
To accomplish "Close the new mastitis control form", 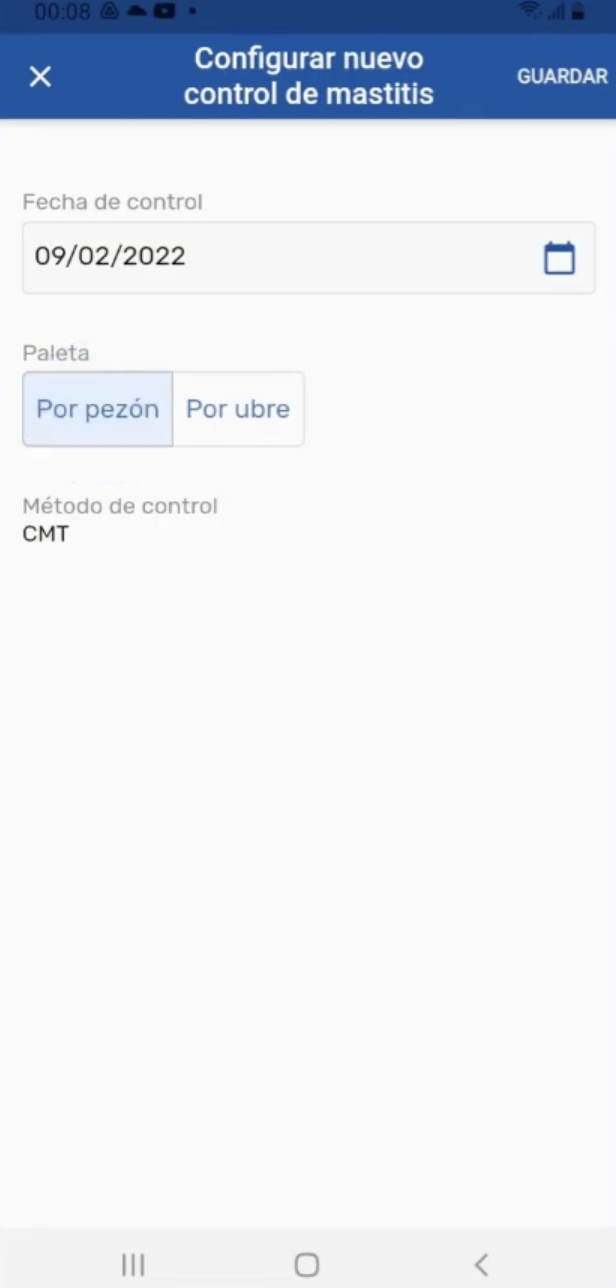I will click(40, 77).
